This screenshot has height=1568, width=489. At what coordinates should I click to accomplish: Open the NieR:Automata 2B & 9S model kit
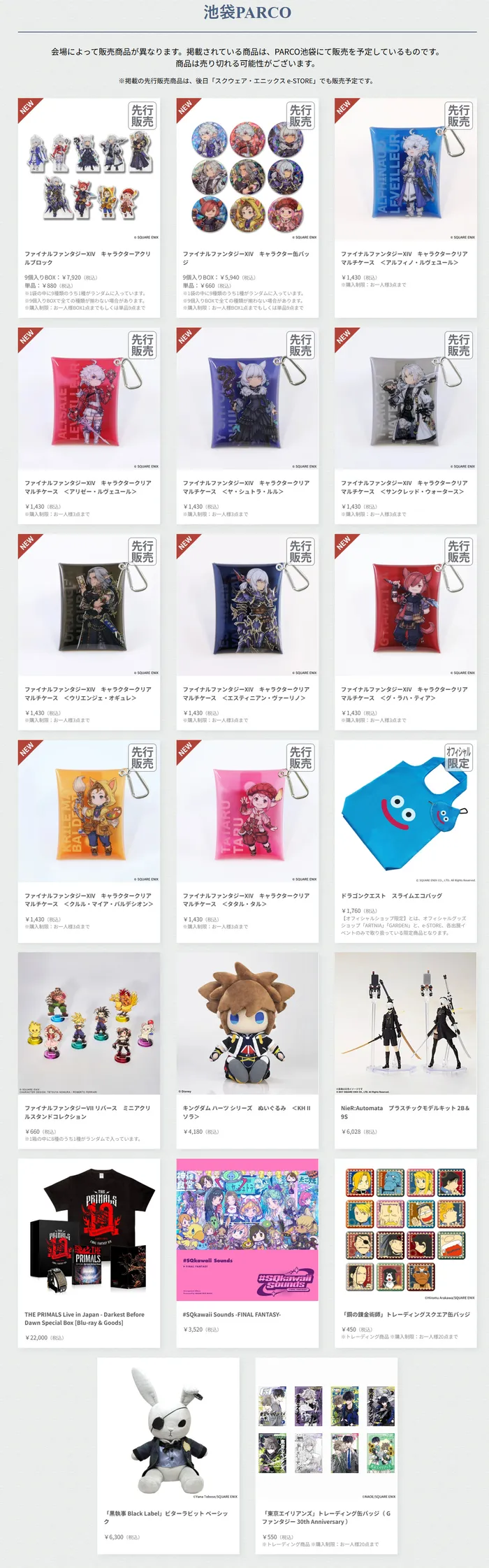405,1024
